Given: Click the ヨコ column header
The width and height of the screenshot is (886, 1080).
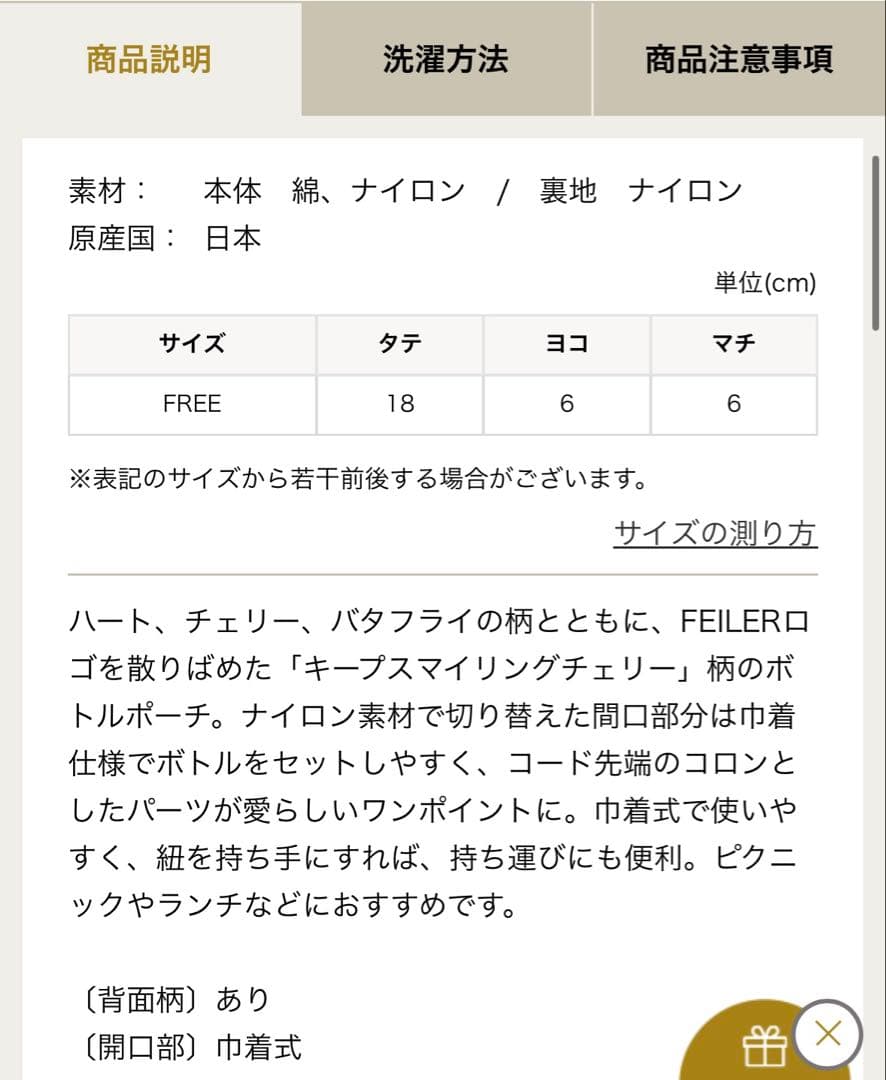Looking at the screenshot, I should tap(567, 344).
